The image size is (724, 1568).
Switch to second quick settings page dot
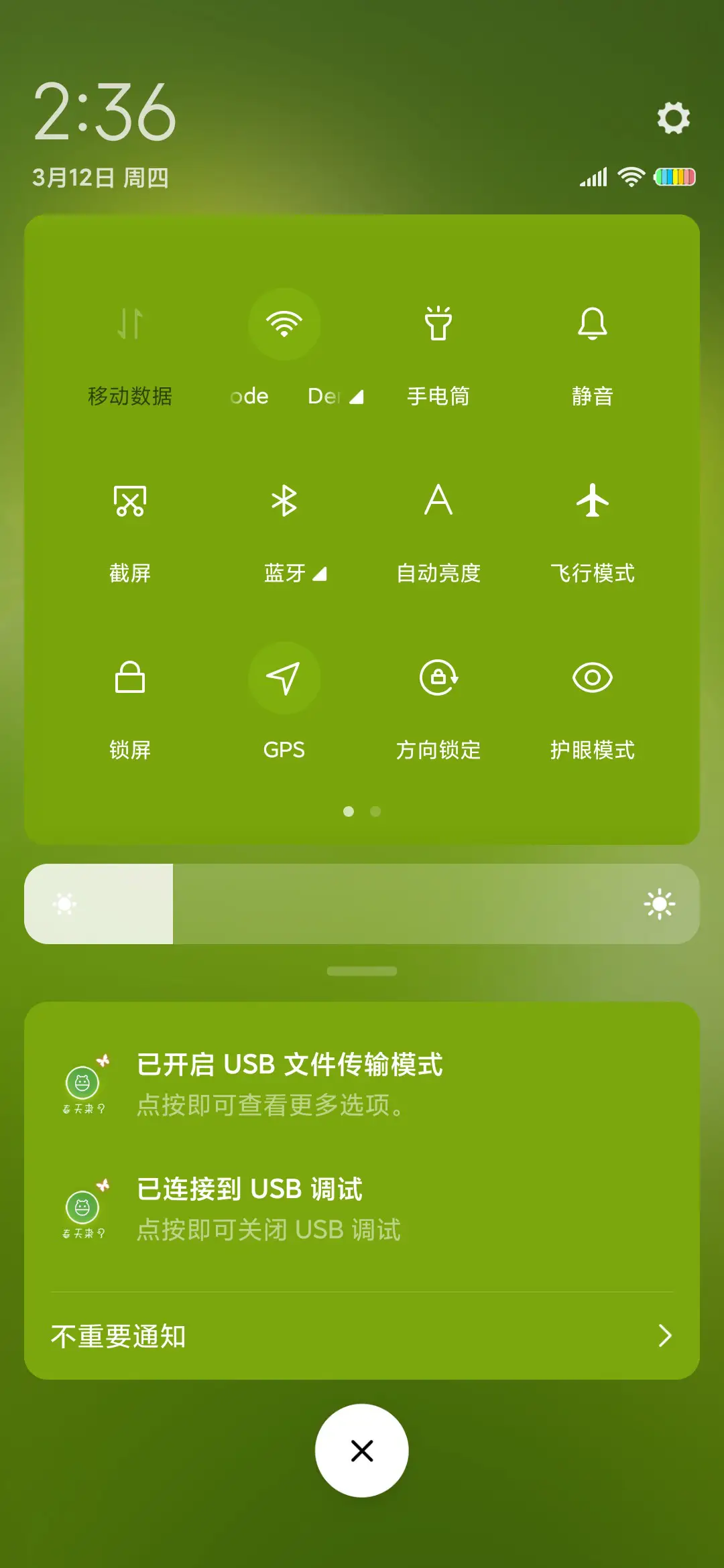click(374, 811)
